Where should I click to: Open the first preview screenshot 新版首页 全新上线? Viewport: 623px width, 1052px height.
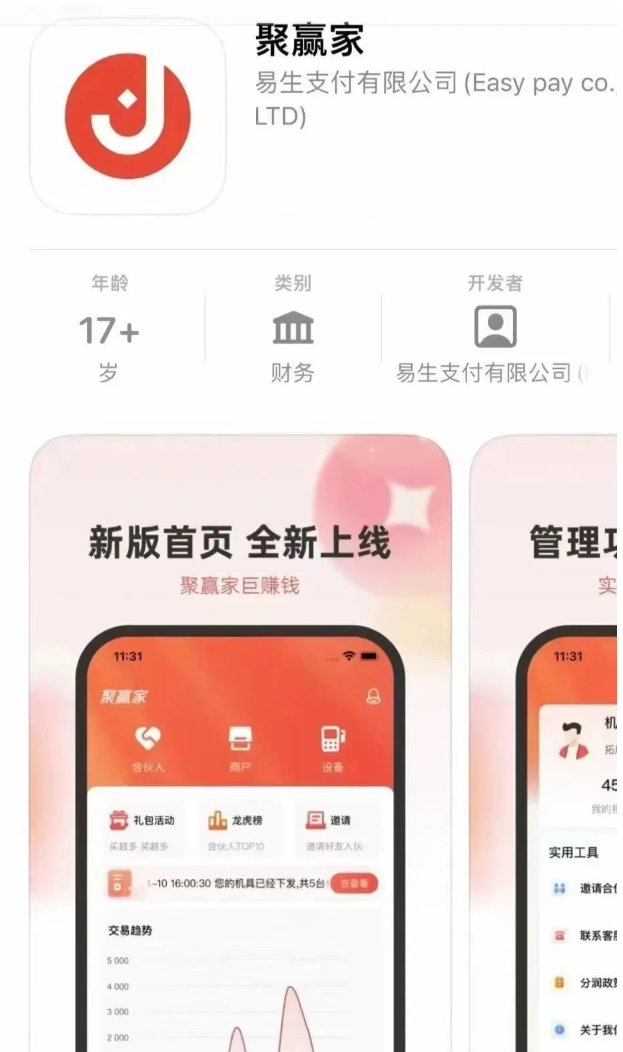tap(240, 740)
